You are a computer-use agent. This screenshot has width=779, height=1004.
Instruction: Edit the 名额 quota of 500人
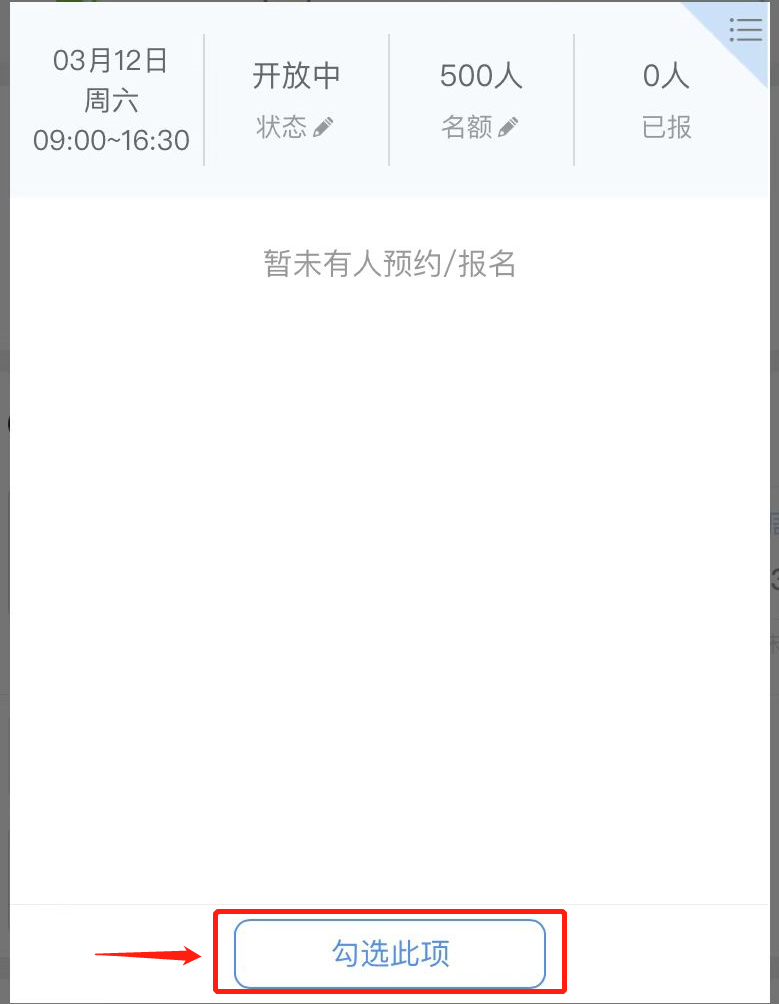pos(508,127)
